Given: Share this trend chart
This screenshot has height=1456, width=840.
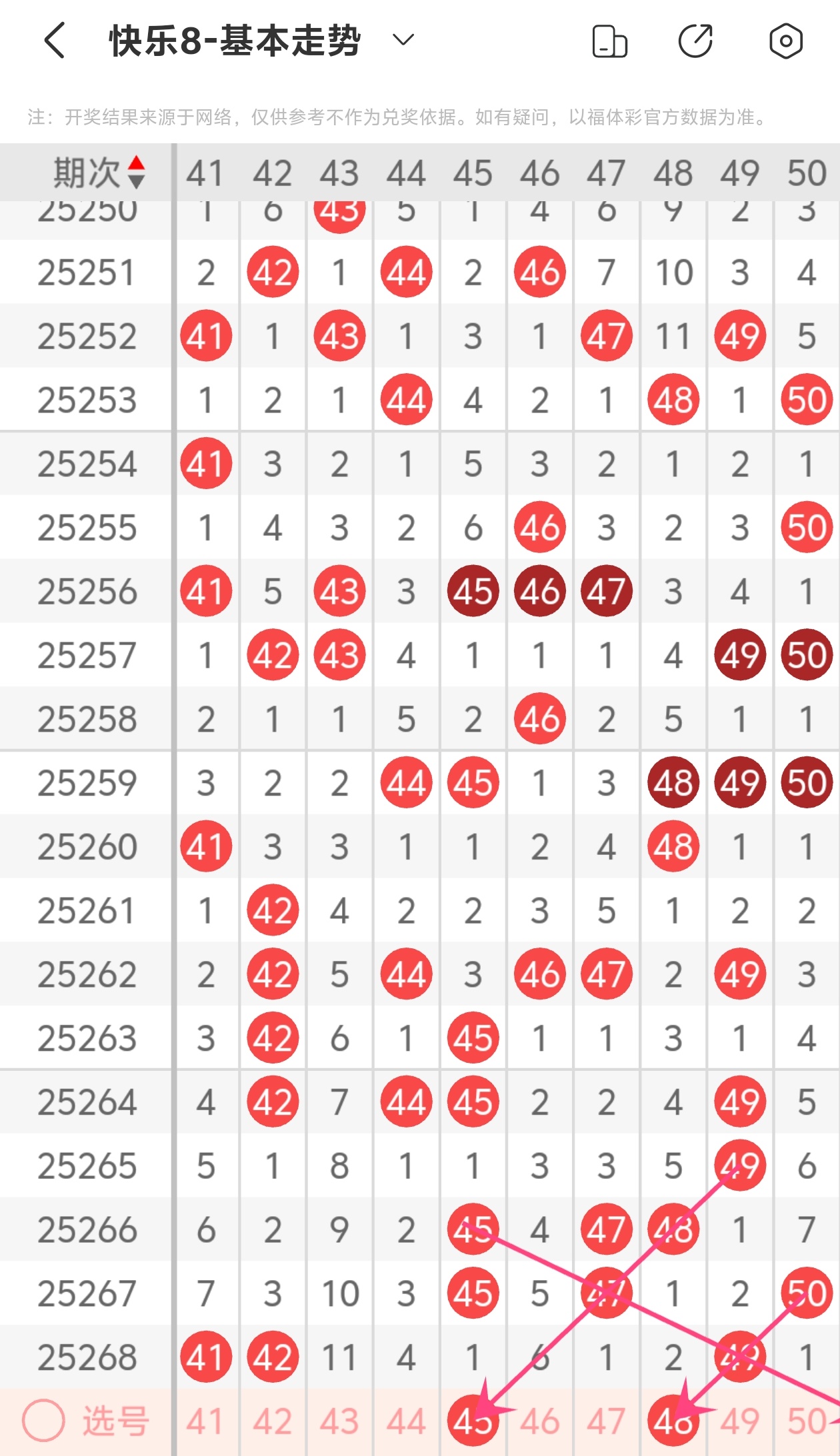Looking at the screenshot, I should pos(696,41).
